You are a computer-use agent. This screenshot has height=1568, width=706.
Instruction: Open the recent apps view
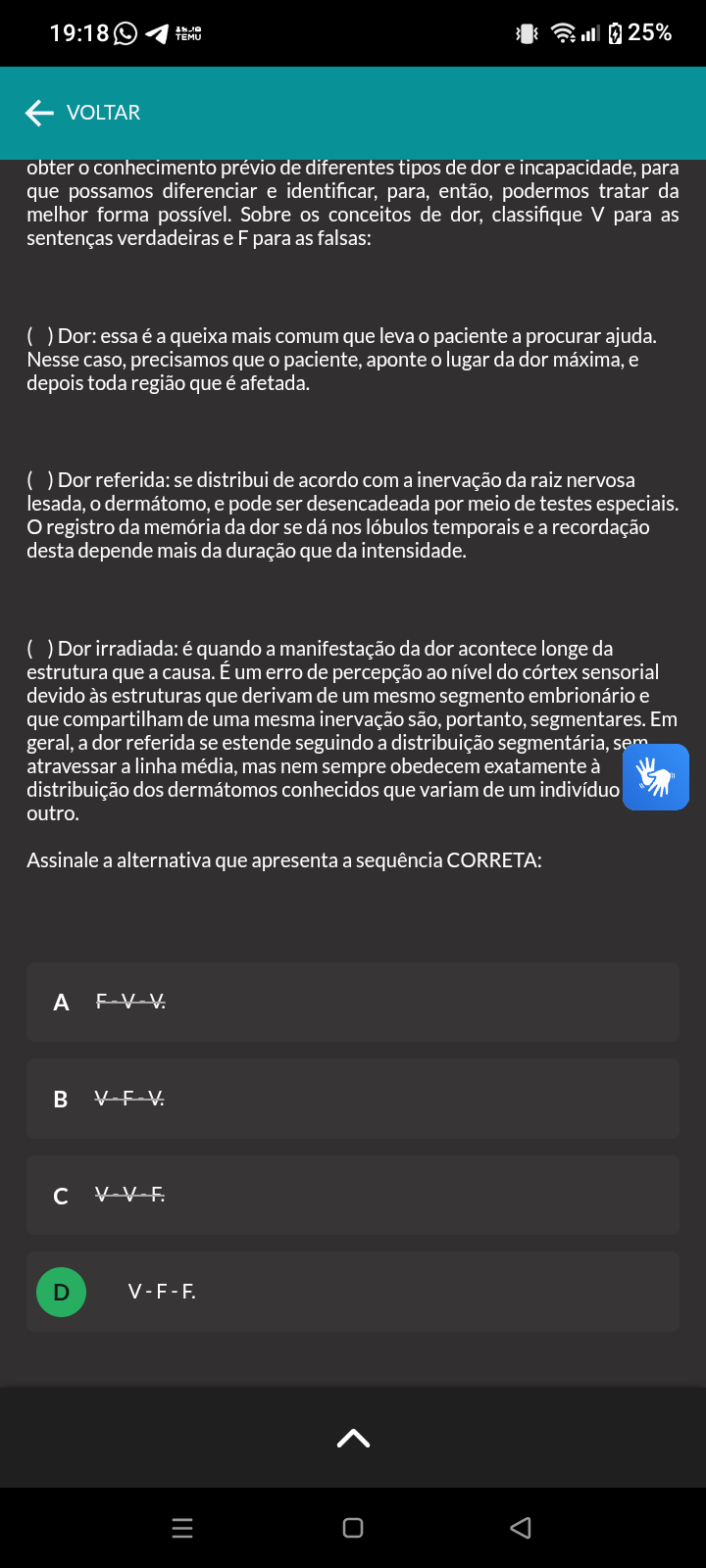182,1527
